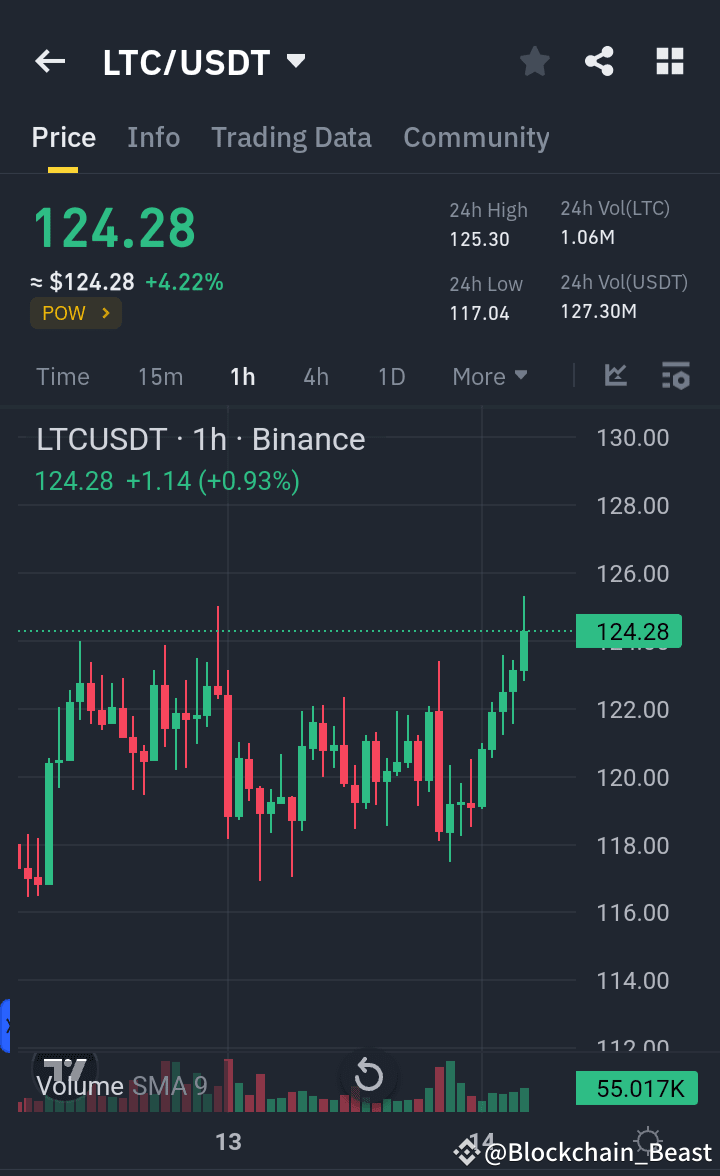
Task: Open the Community tab
Action: coord(476,137)
